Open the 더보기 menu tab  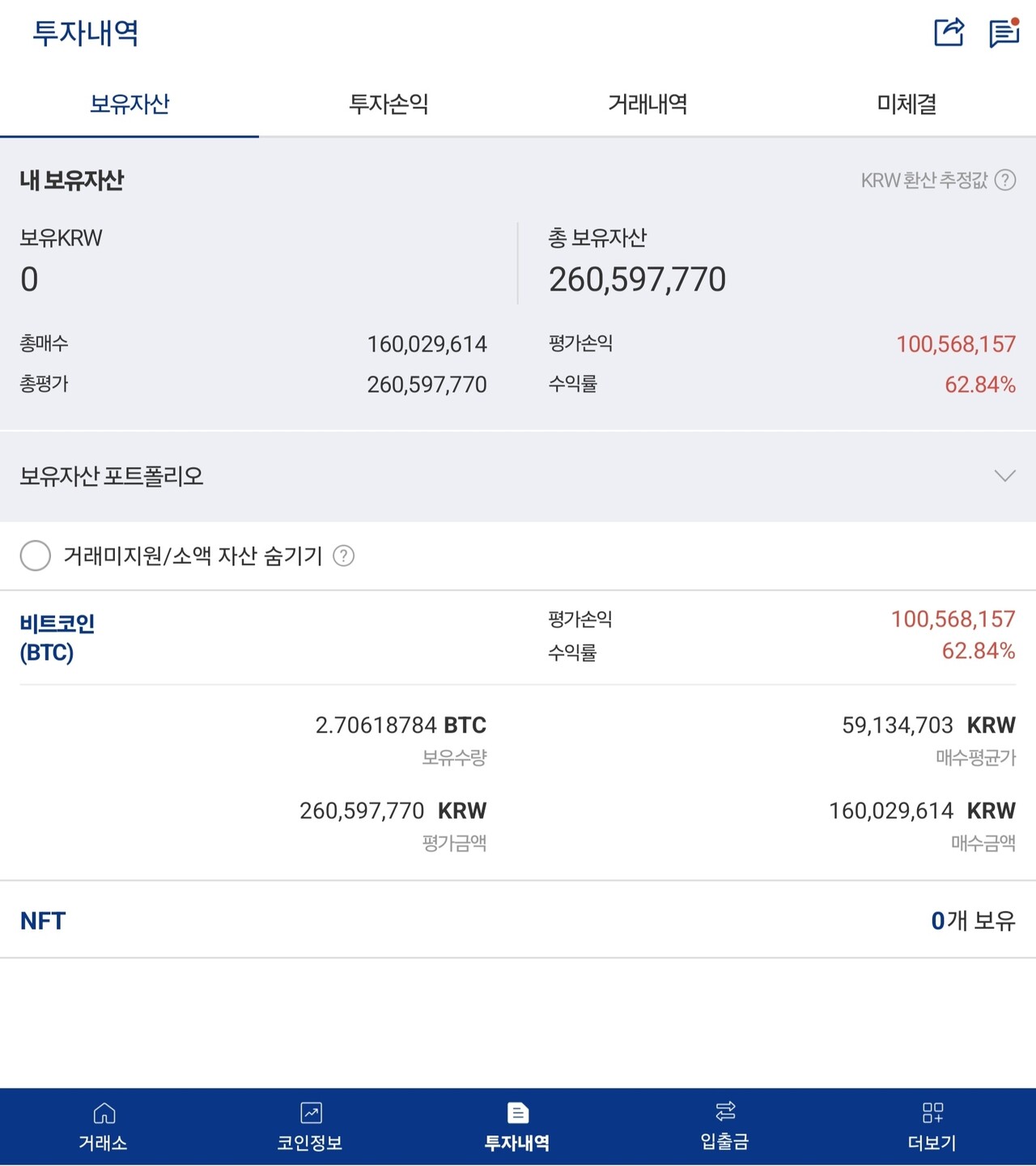[x=932, y=1126]
